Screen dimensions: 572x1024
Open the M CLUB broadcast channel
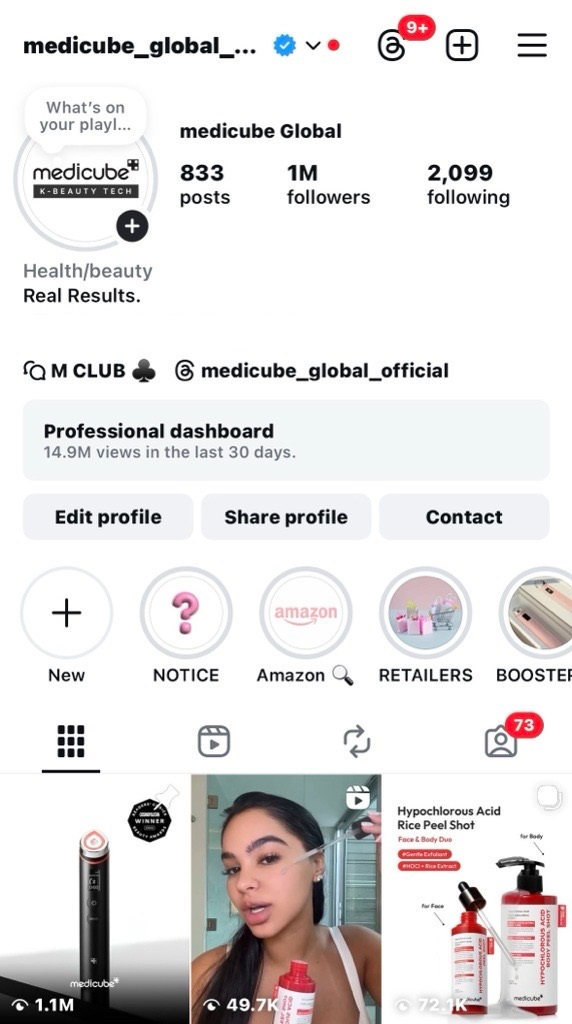(89, 371)
